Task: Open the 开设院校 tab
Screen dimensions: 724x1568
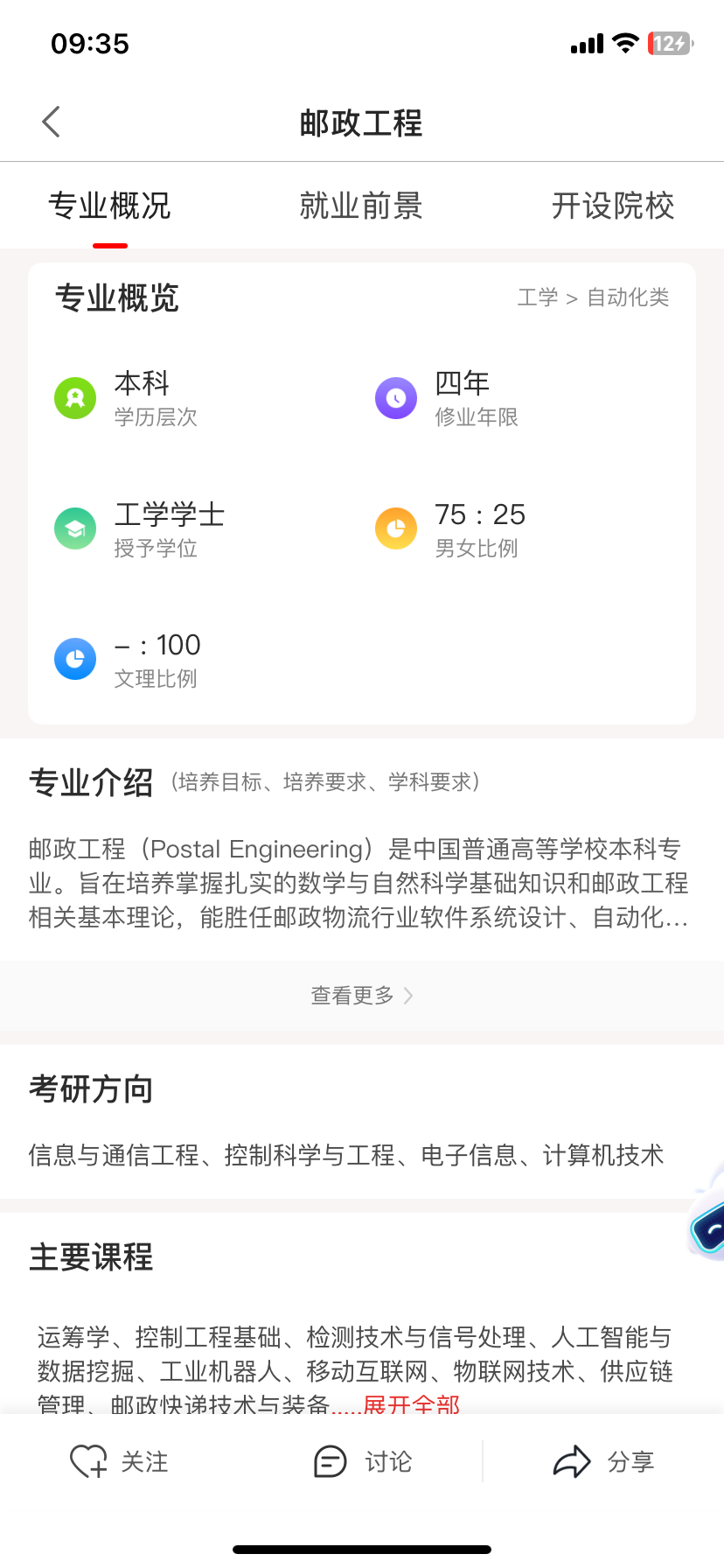Action: tap(613, 206)
